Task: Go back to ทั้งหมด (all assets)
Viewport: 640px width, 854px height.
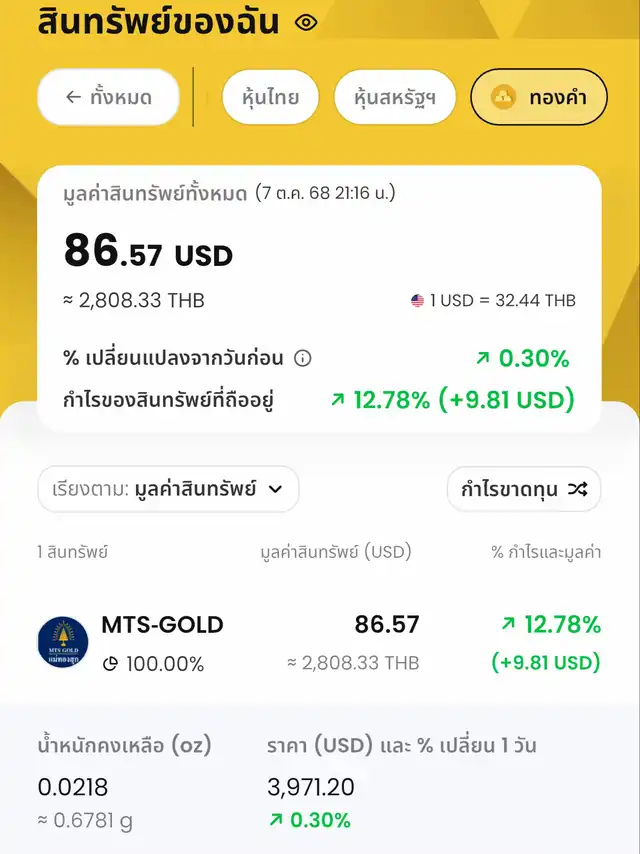Action: (108, 97)
